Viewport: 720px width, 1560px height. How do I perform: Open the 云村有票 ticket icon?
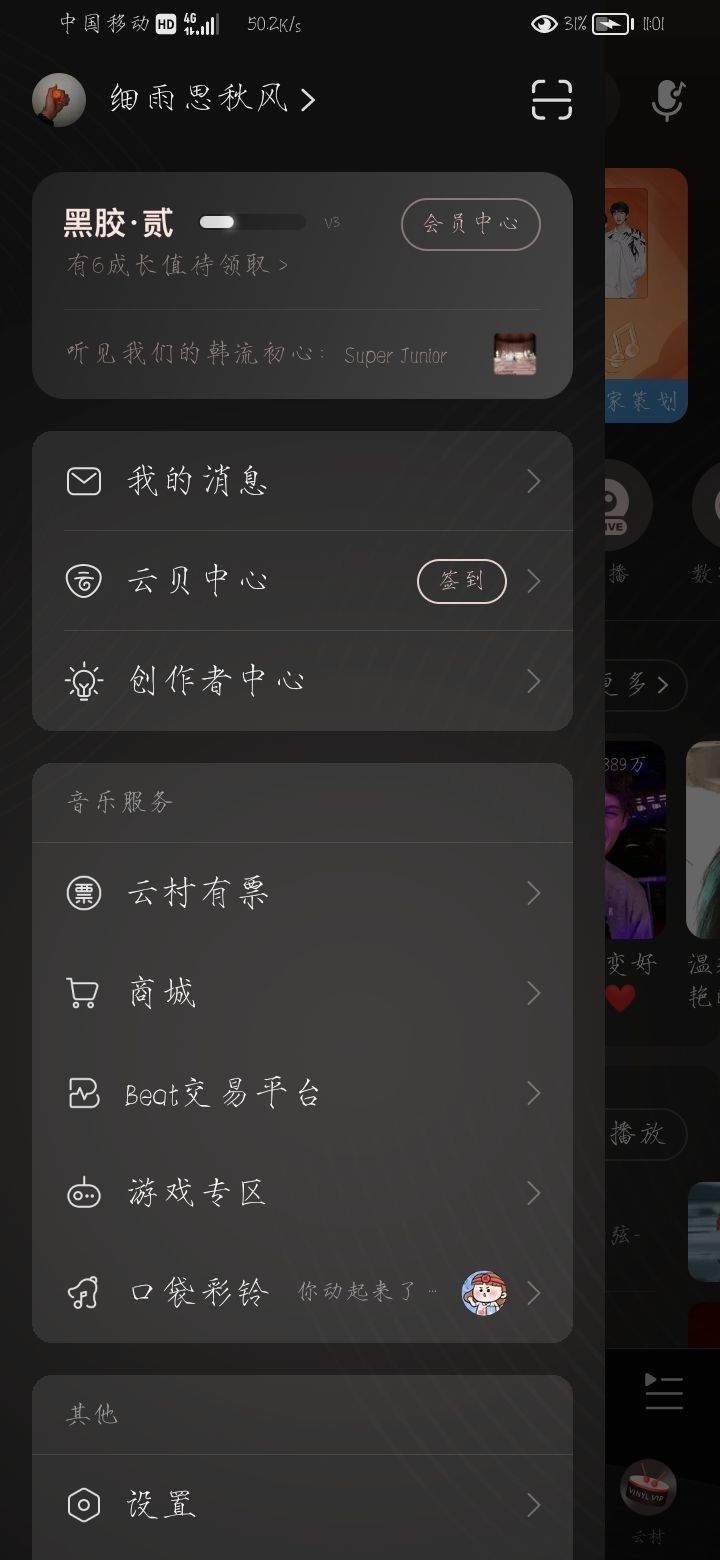84,892
